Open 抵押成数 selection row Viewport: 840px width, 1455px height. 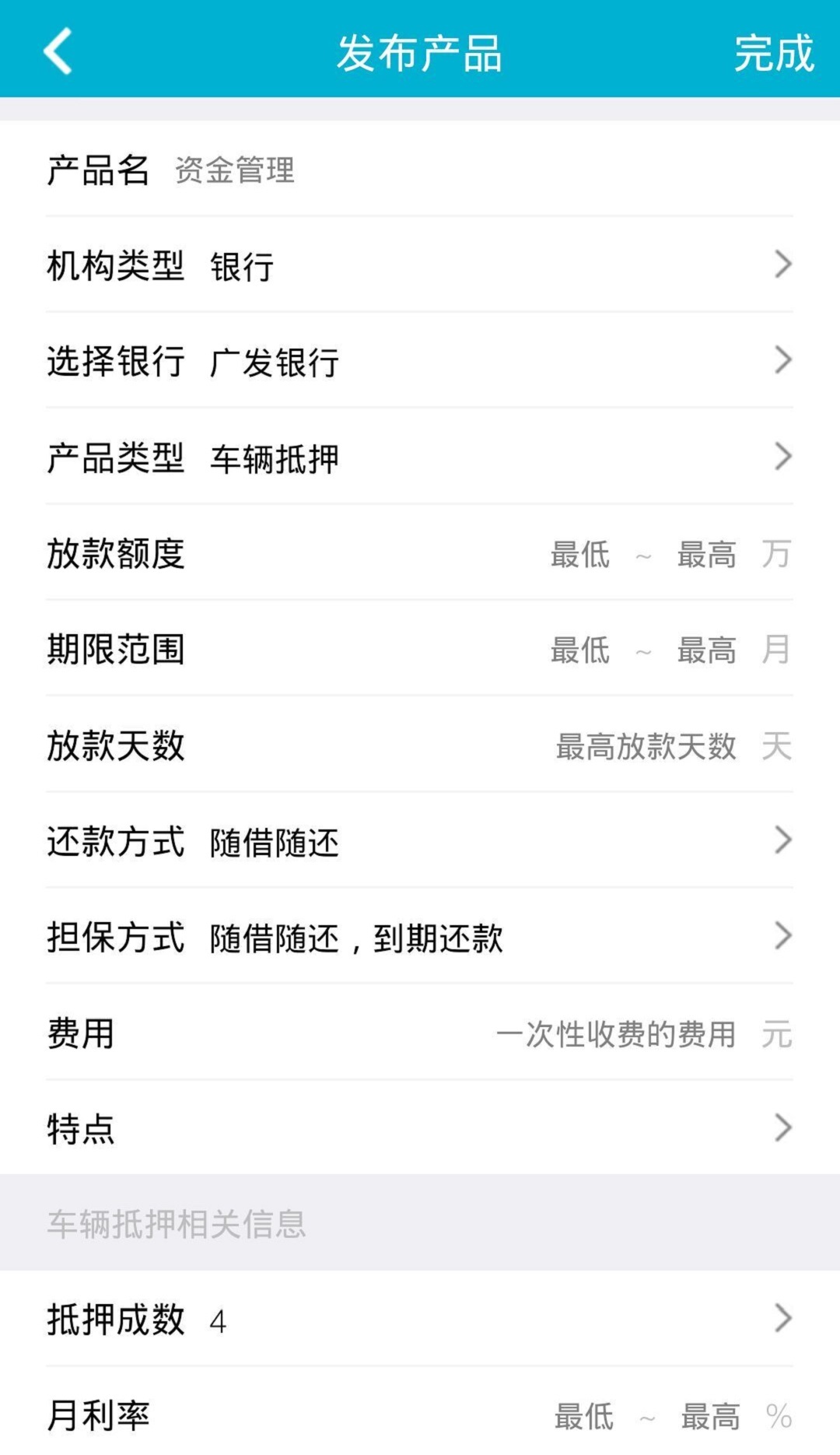(x=420, y=1320)
